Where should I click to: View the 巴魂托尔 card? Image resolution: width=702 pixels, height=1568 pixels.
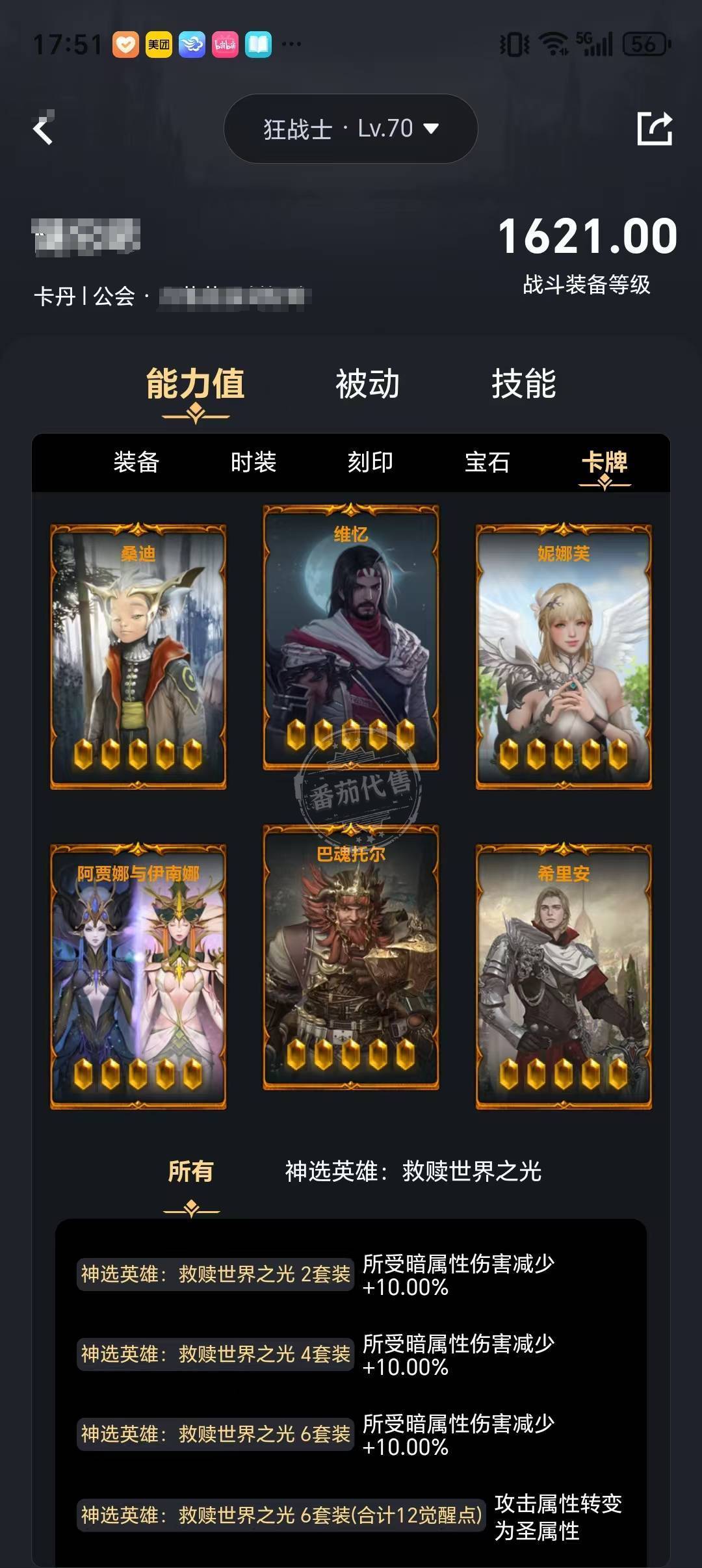(351, 957)
